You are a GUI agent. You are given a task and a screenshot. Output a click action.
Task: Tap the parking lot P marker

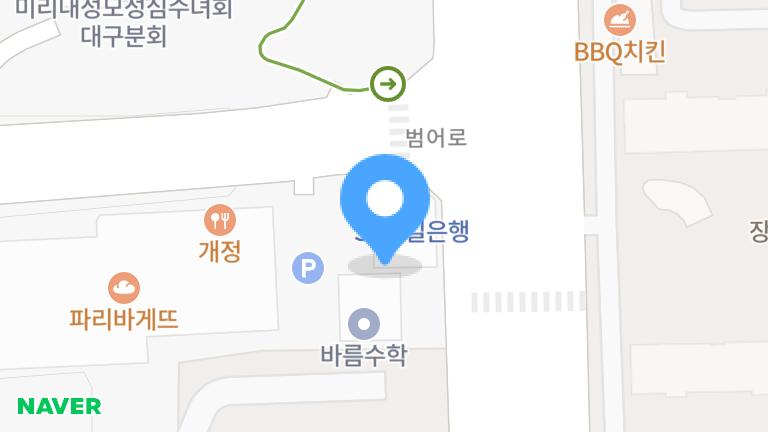[308, 267]
